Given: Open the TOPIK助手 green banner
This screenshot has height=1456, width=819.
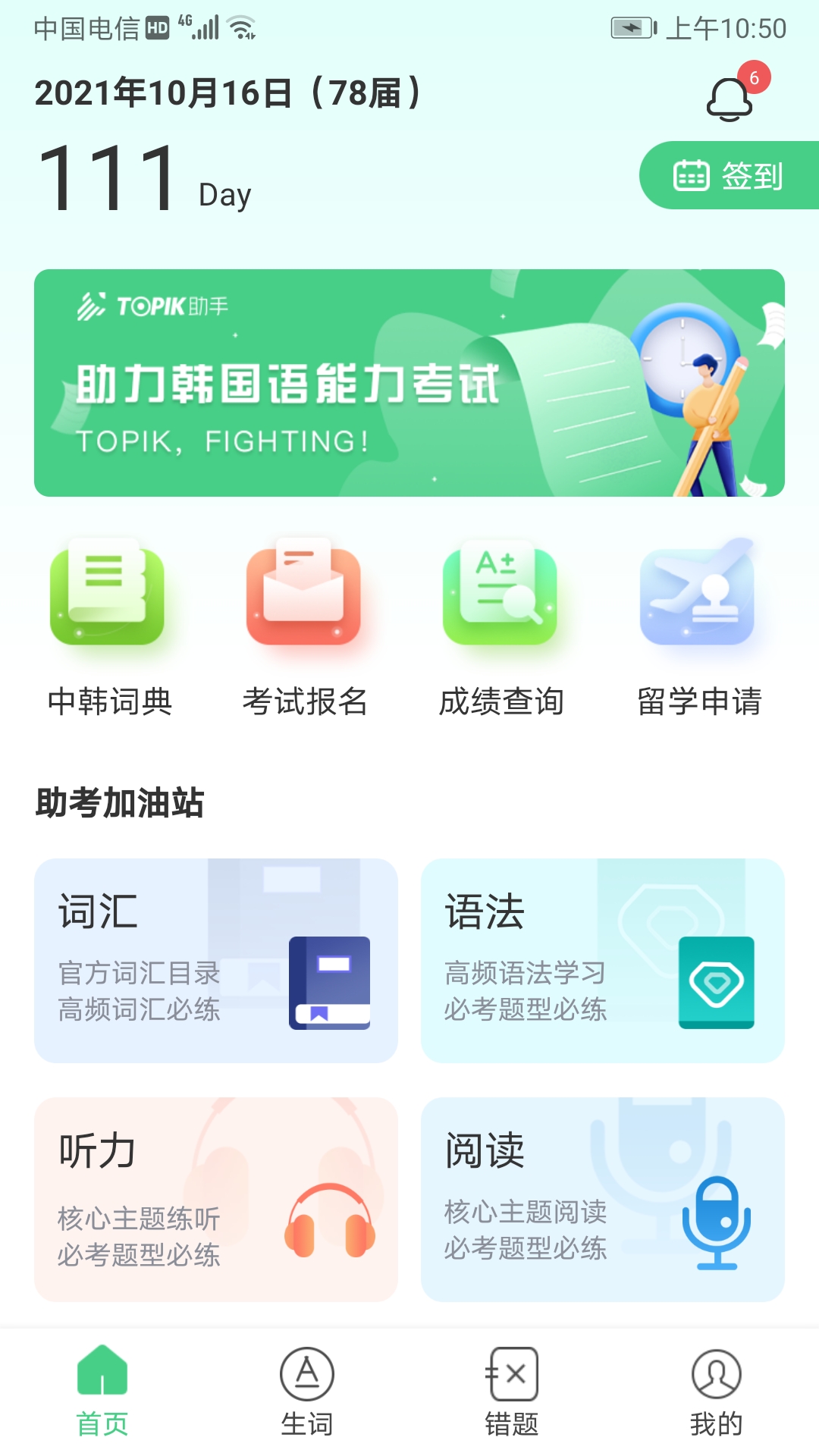Looking at the screenshot, I should [409, 383].
